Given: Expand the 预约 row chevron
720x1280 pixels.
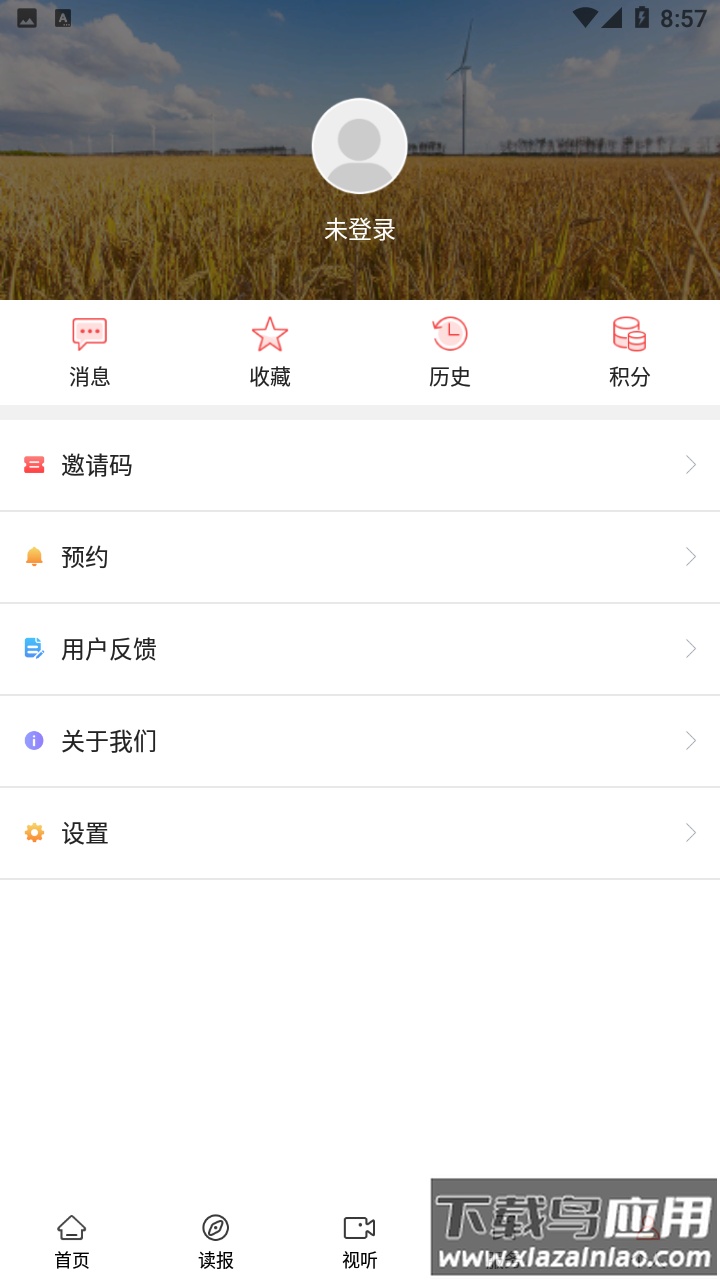Looking at the screenshot, I should (690, 557).
